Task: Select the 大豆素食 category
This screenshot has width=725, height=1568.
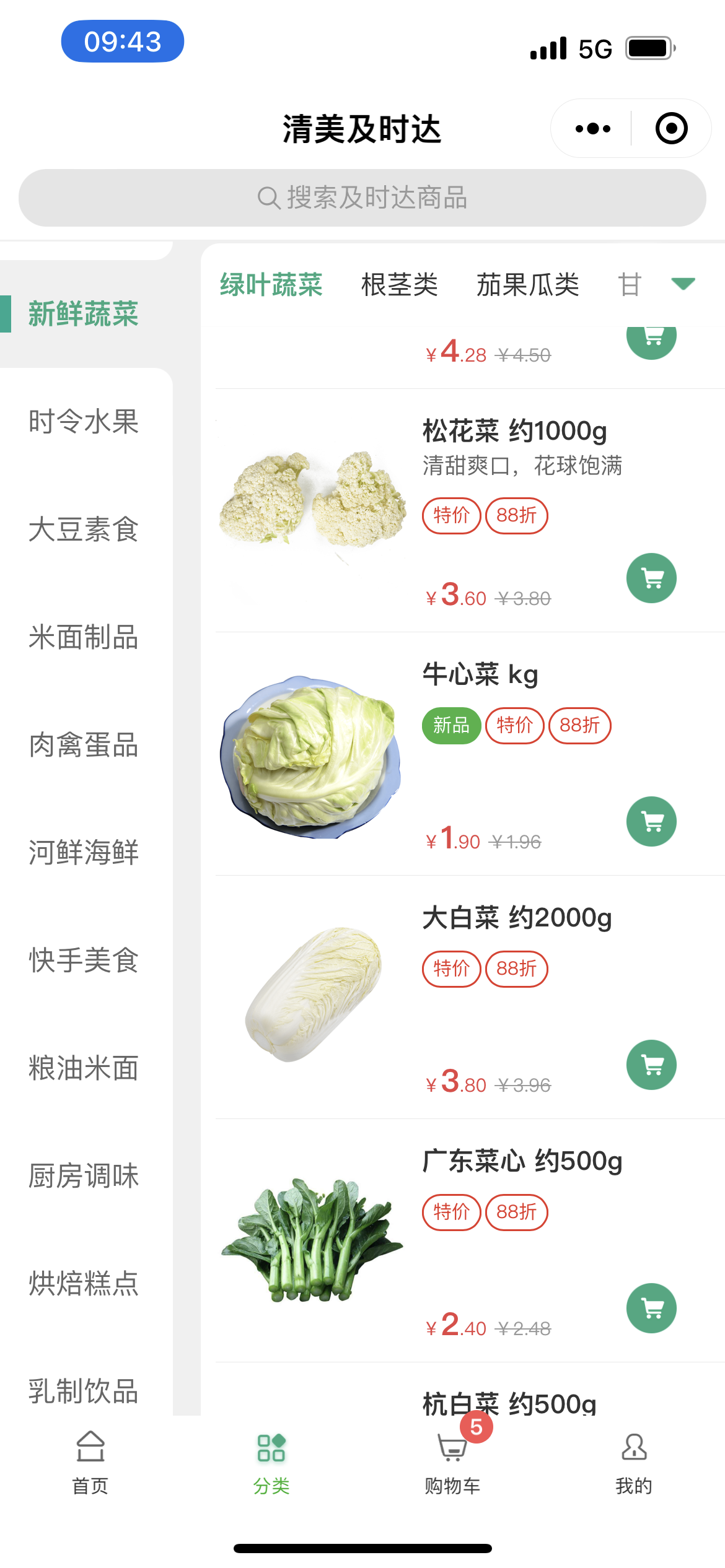Action: pos(84,529)
